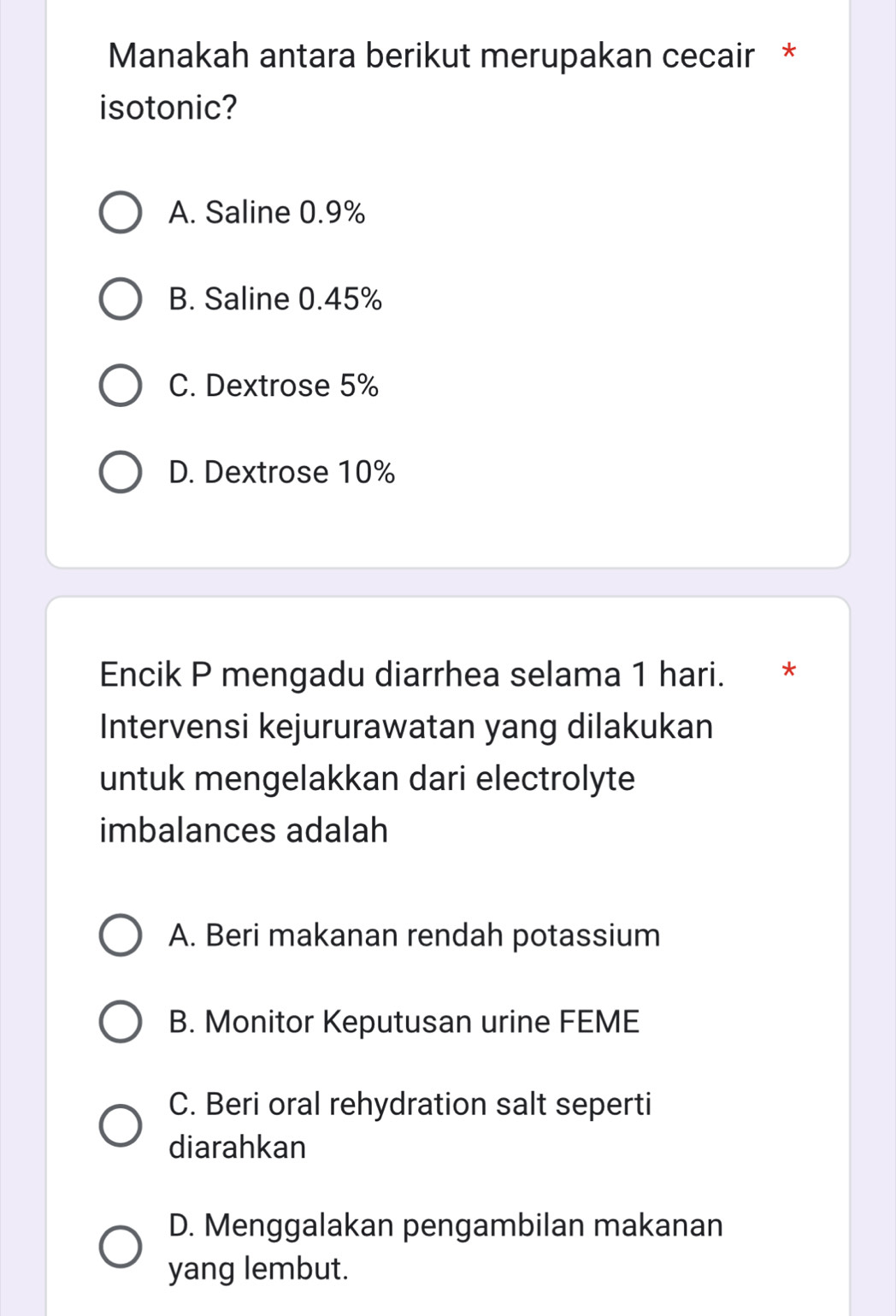Choose option B. Saline 0.45%
The width and height of the screenshot is (896, 1316).
(x=121, y=299)
